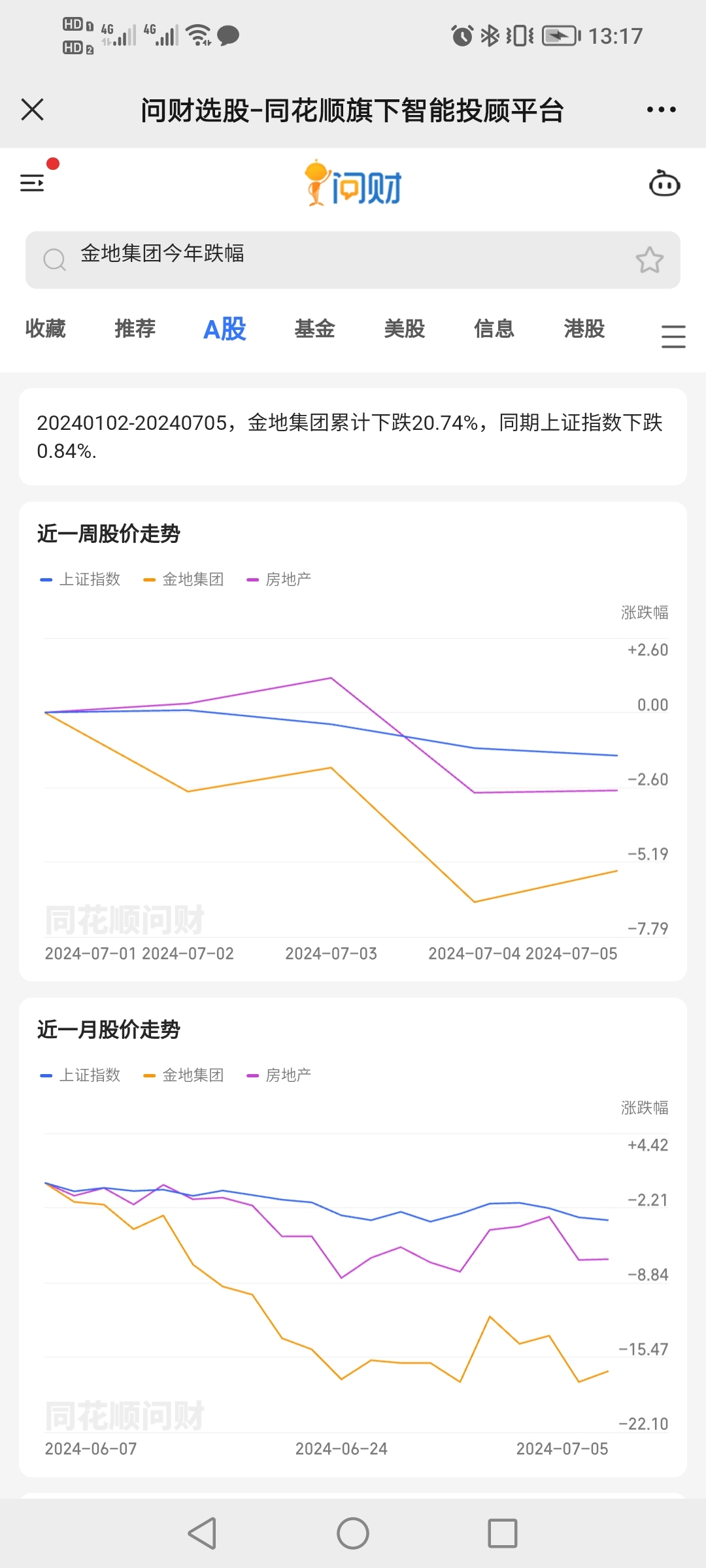Switch to the 基金 tab
The width and height of the screenshot is (706, 1568).
pyautogui.click(x=315, y=329)
